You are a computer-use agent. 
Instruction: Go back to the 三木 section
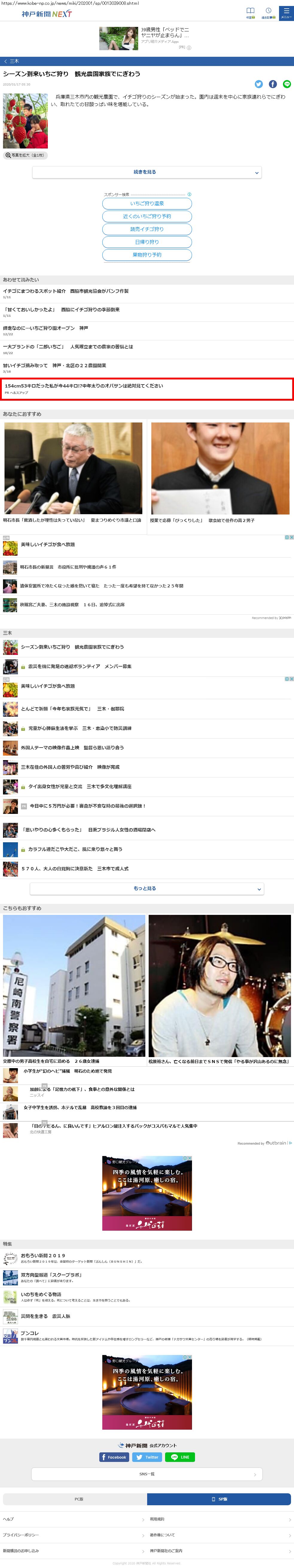[x=12, y=62]
